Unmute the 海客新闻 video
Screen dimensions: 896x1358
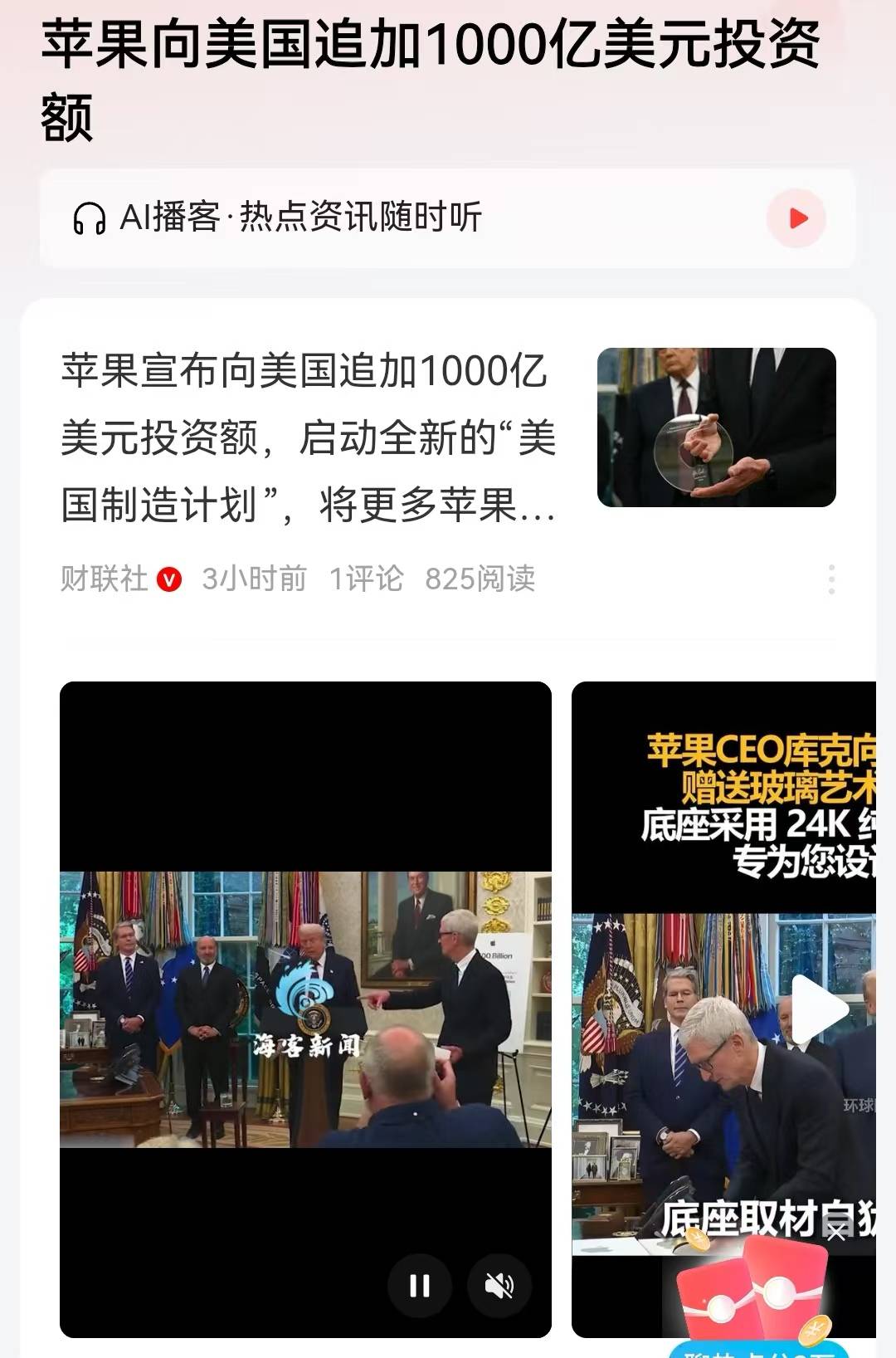[x=499, y=1286]
